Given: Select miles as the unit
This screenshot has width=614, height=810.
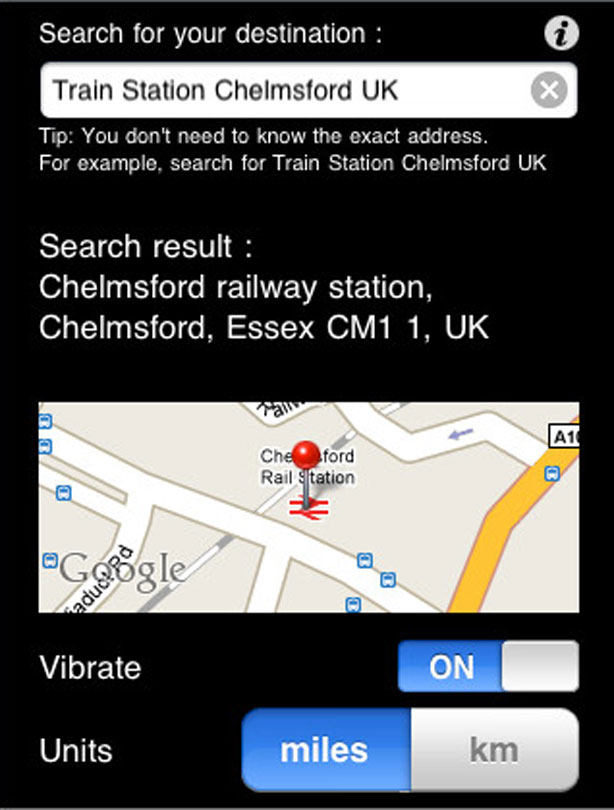Looking at the screenshot, I should pos(325,750).
